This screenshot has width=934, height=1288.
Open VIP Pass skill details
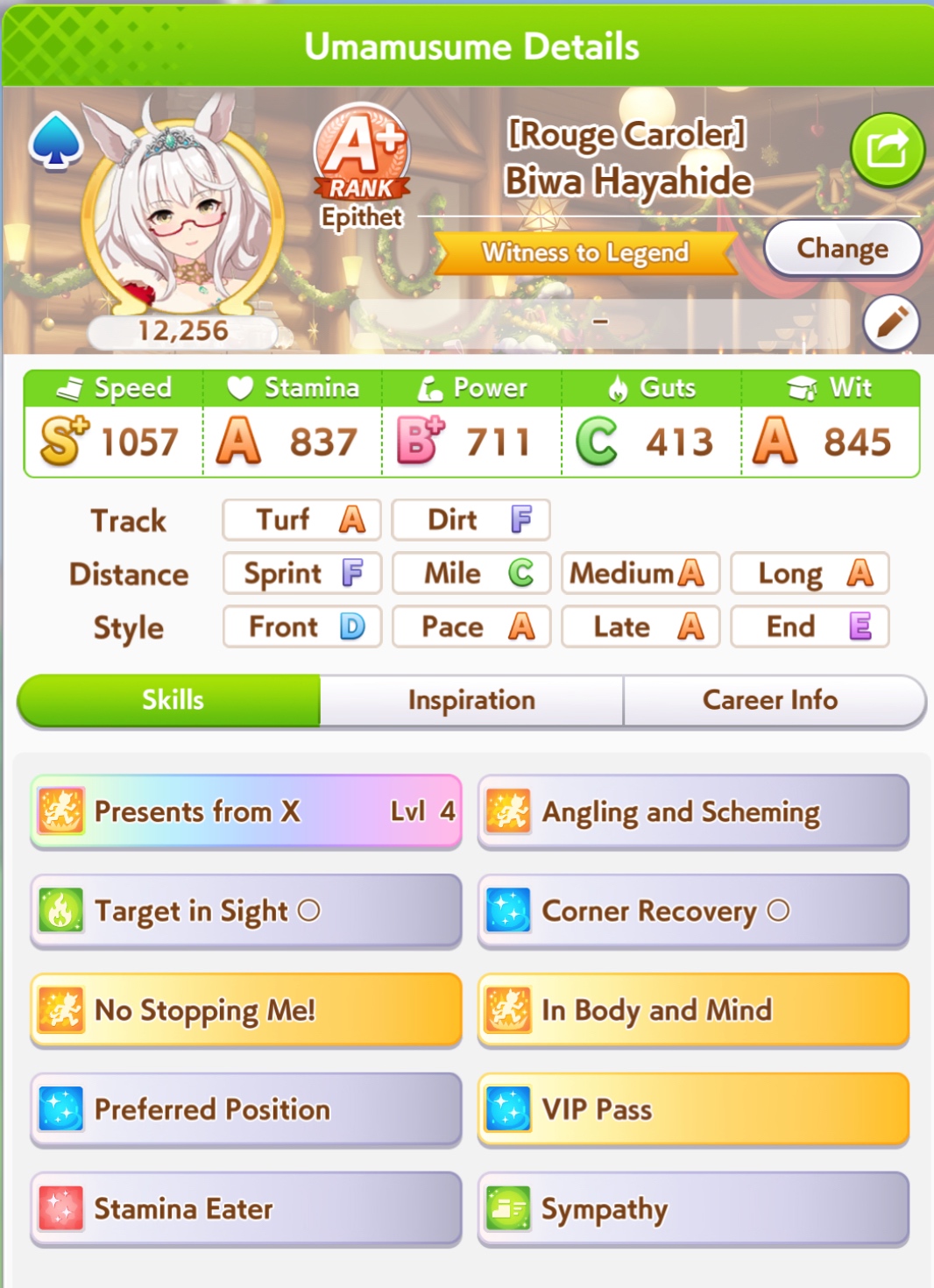coord(693,1109)
